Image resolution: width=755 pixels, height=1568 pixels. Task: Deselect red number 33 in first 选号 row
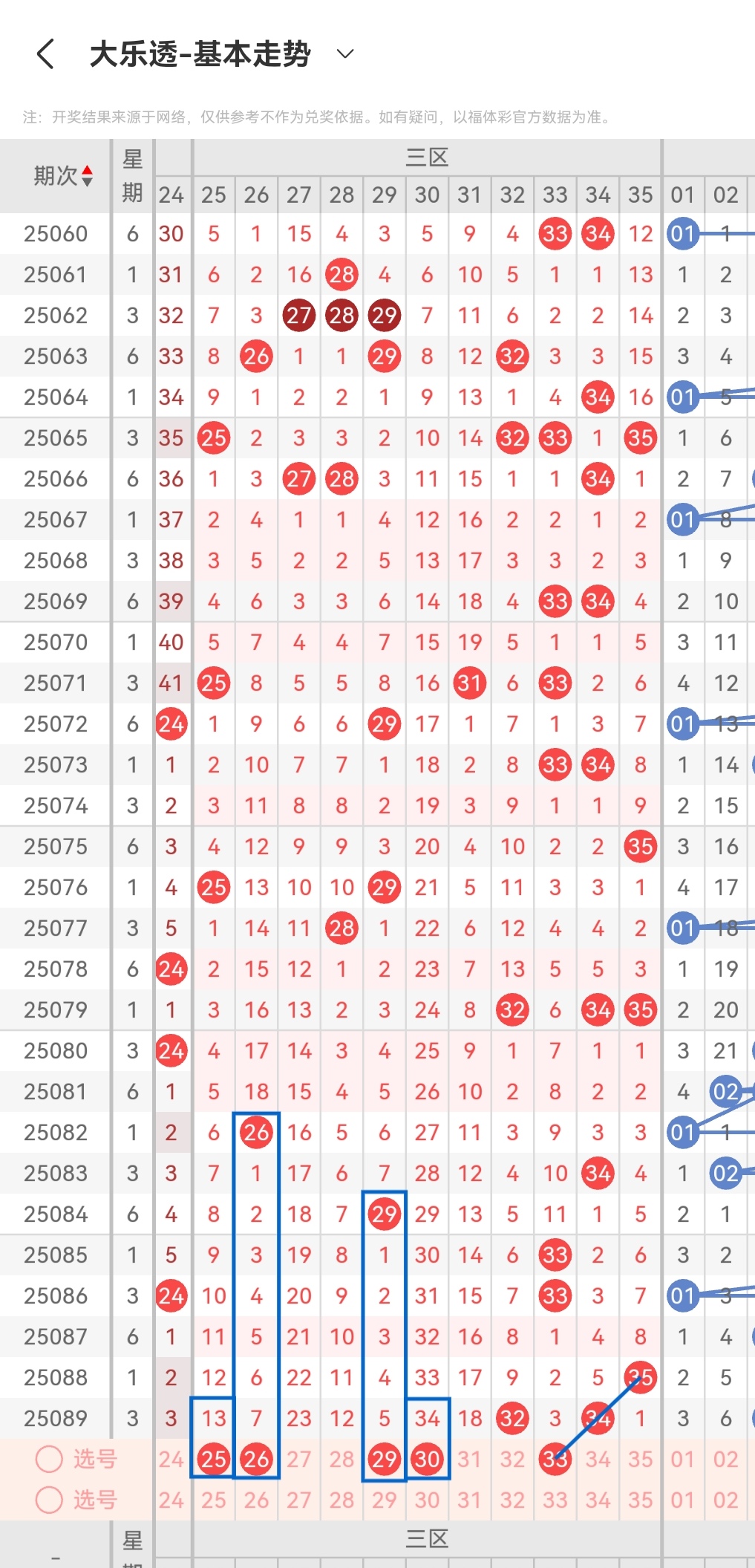pyautogui.click(x=555, y=1459)
